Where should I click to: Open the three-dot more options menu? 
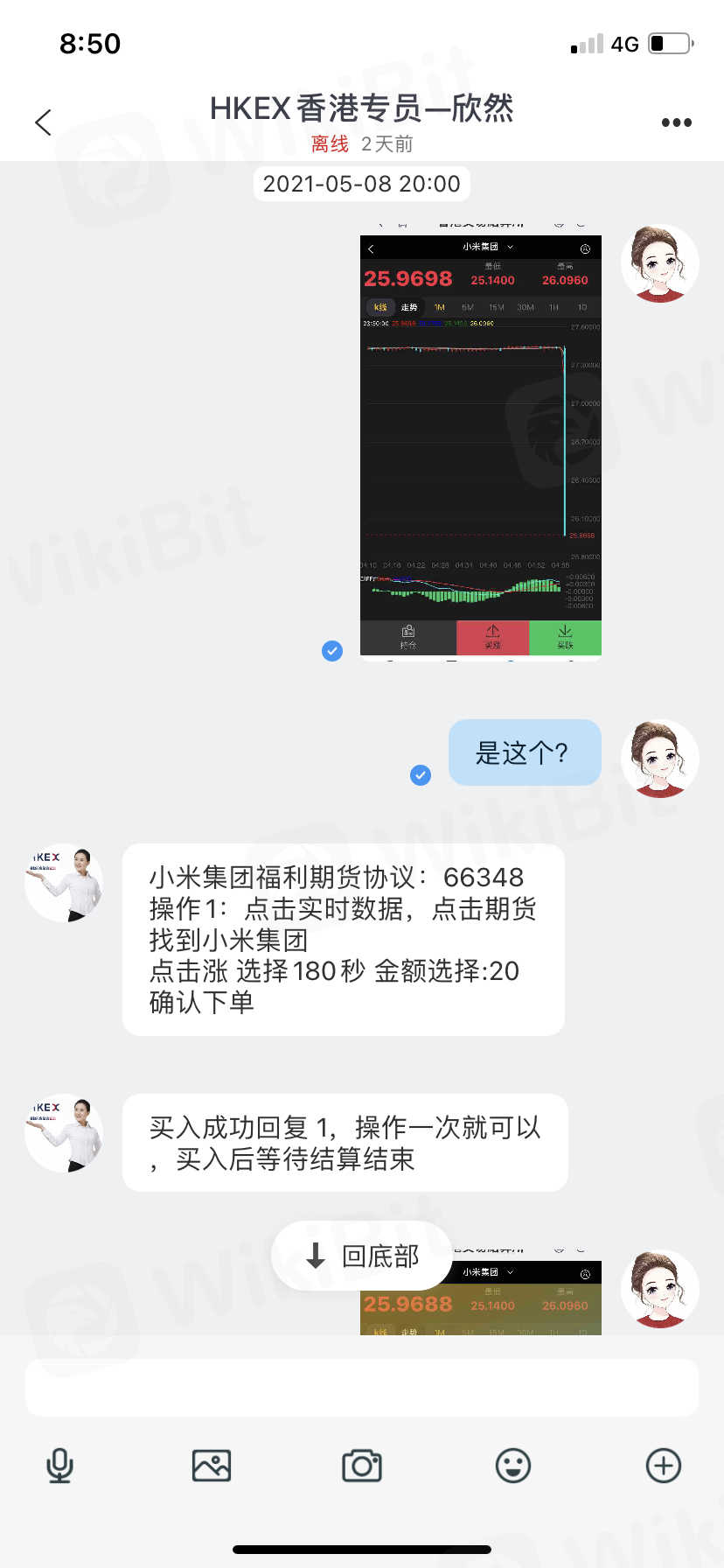click(676, 122)
